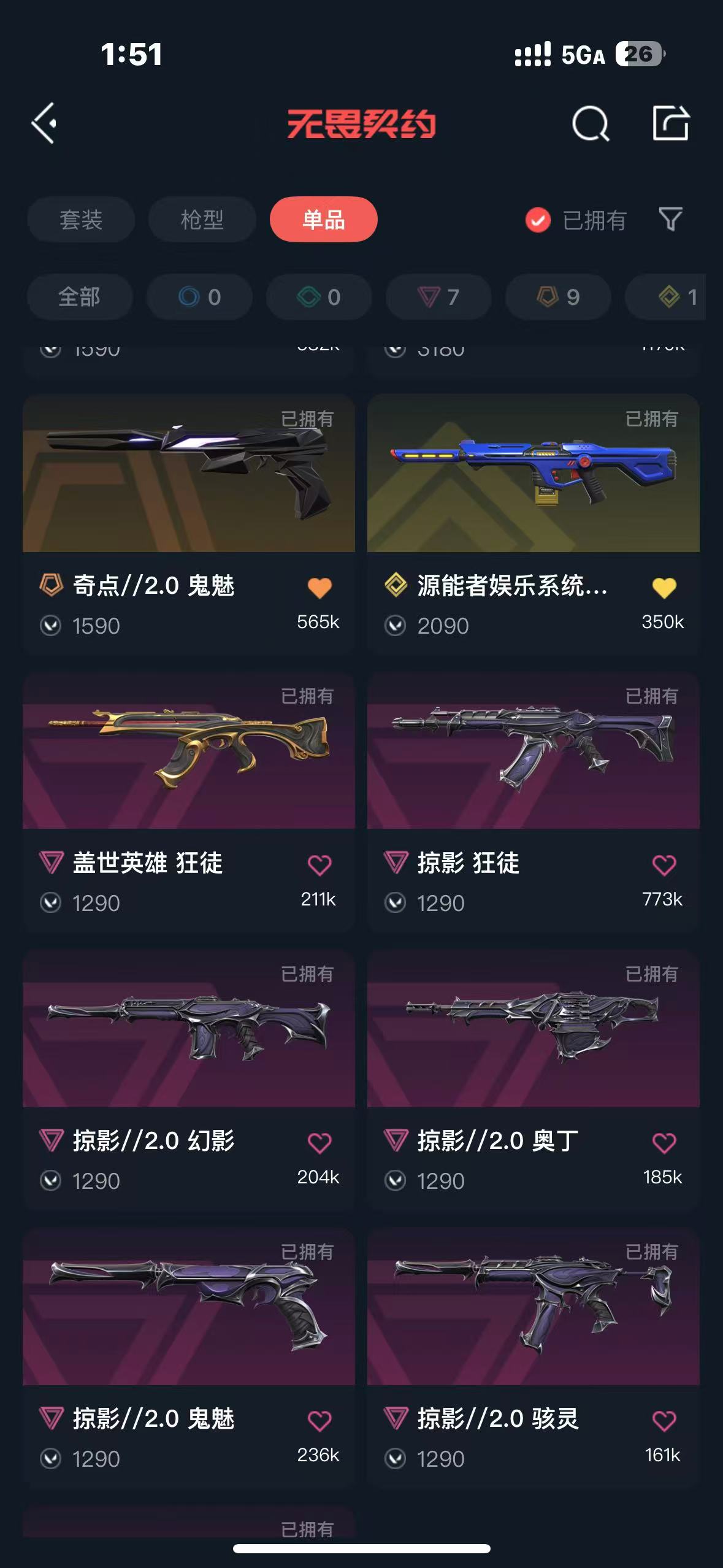The width and height of the screenshot is (723, 1568).
Task: Switch to the 枪型 tab
Action: (x=202, y=220)
